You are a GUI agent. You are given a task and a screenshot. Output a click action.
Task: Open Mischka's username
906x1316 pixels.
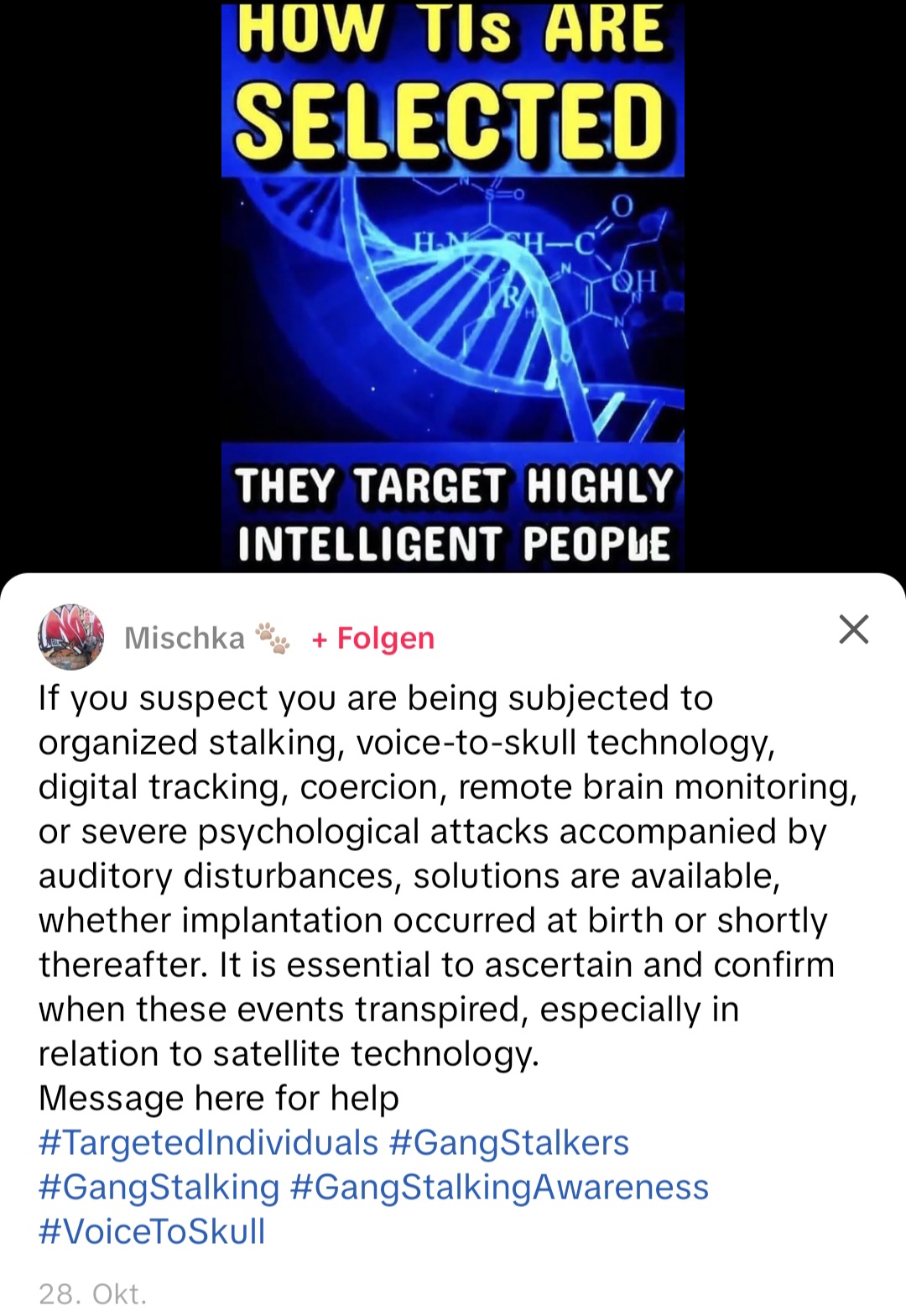pos(185,639)
